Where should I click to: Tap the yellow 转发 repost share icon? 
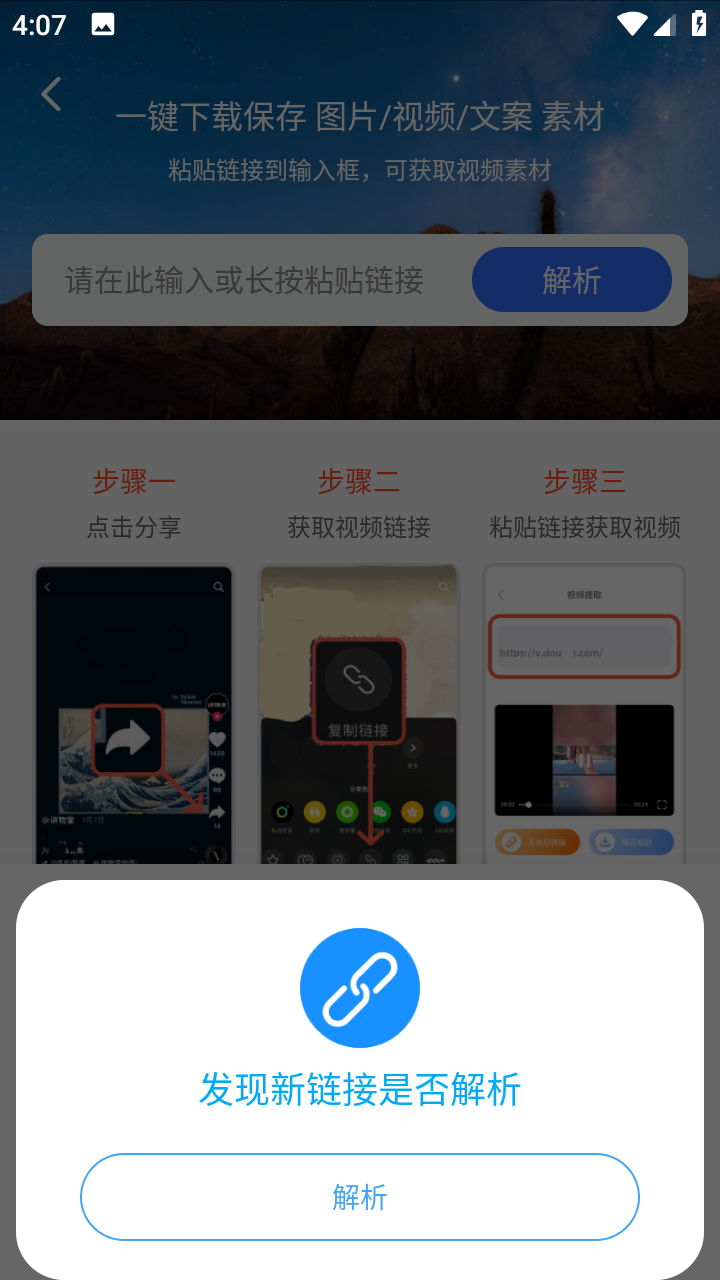315,812
